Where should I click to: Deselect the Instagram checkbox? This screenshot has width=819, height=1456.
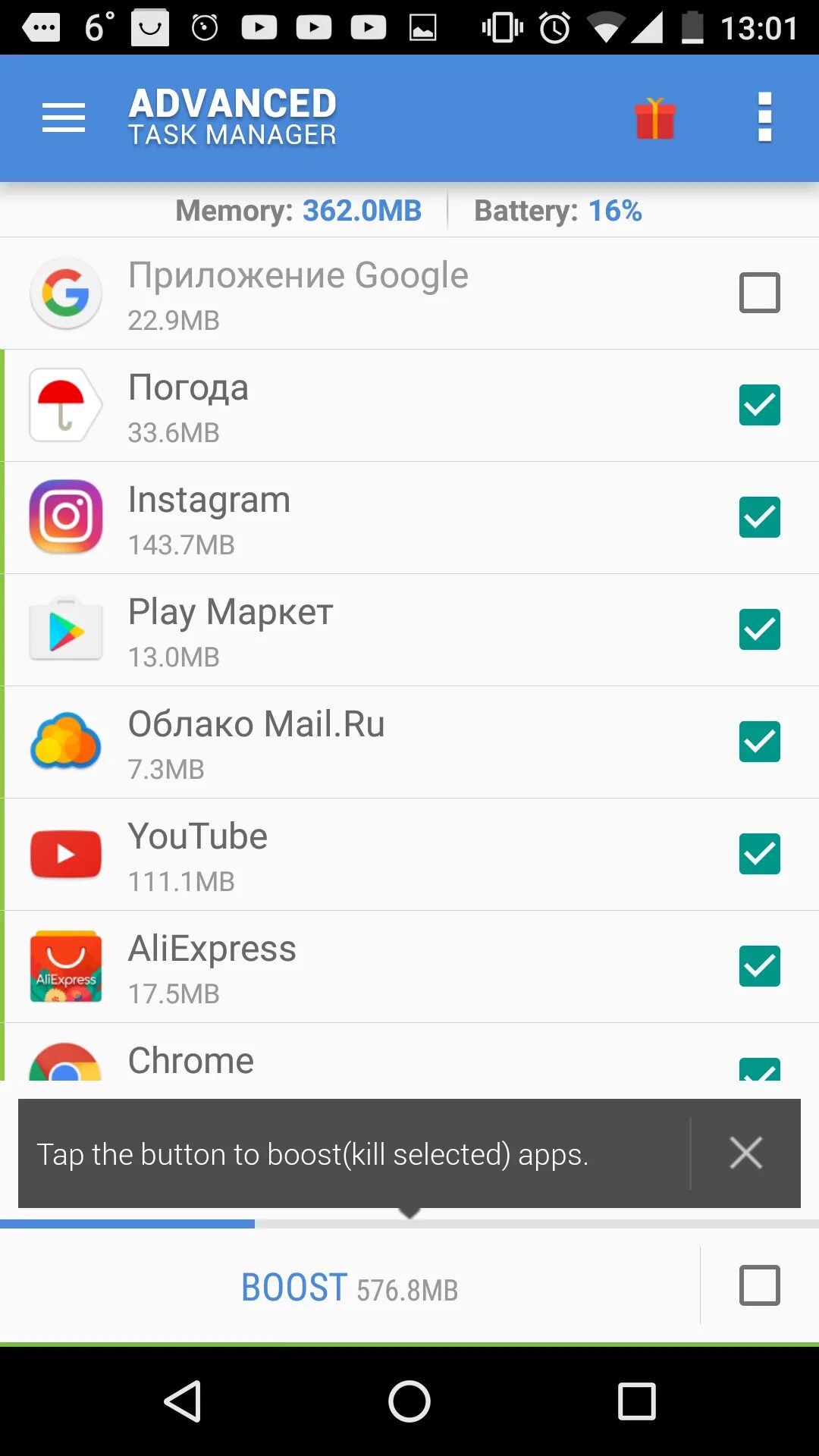[759, 517]
